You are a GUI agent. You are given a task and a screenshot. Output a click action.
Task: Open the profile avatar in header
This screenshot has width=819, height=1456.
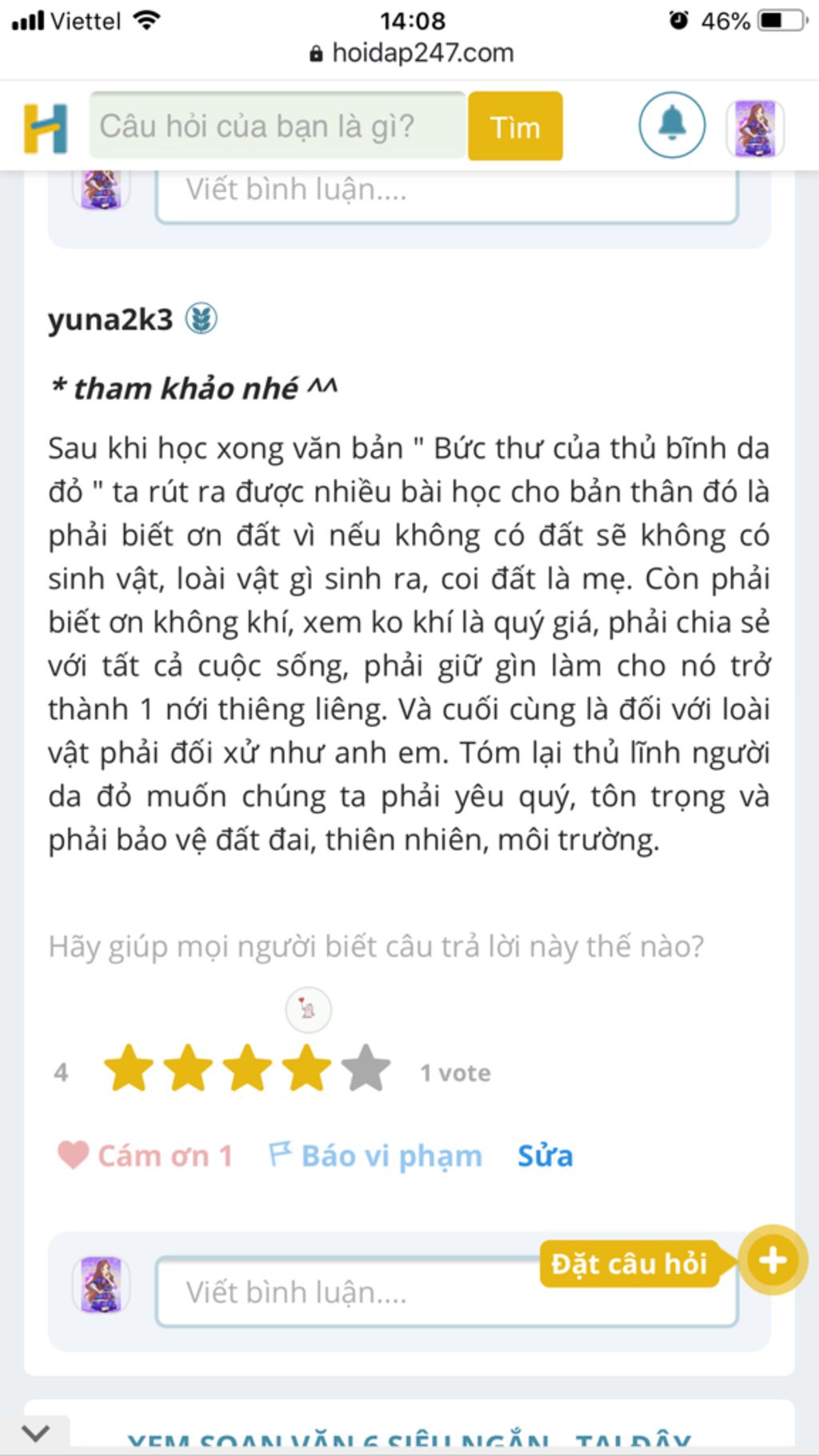755,128
